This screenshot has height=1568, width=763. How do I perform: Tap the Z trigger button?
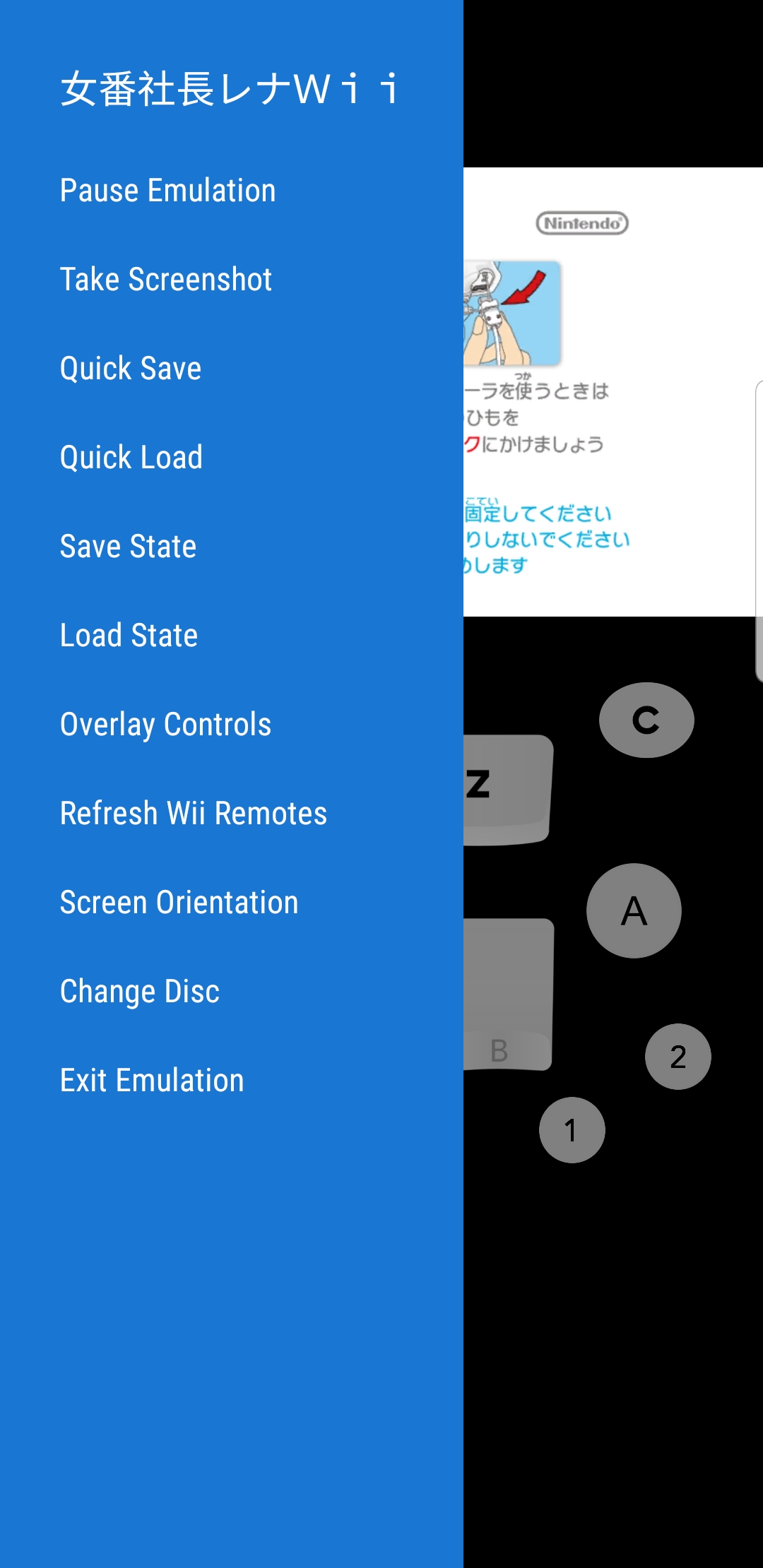[x=507, y=790]
